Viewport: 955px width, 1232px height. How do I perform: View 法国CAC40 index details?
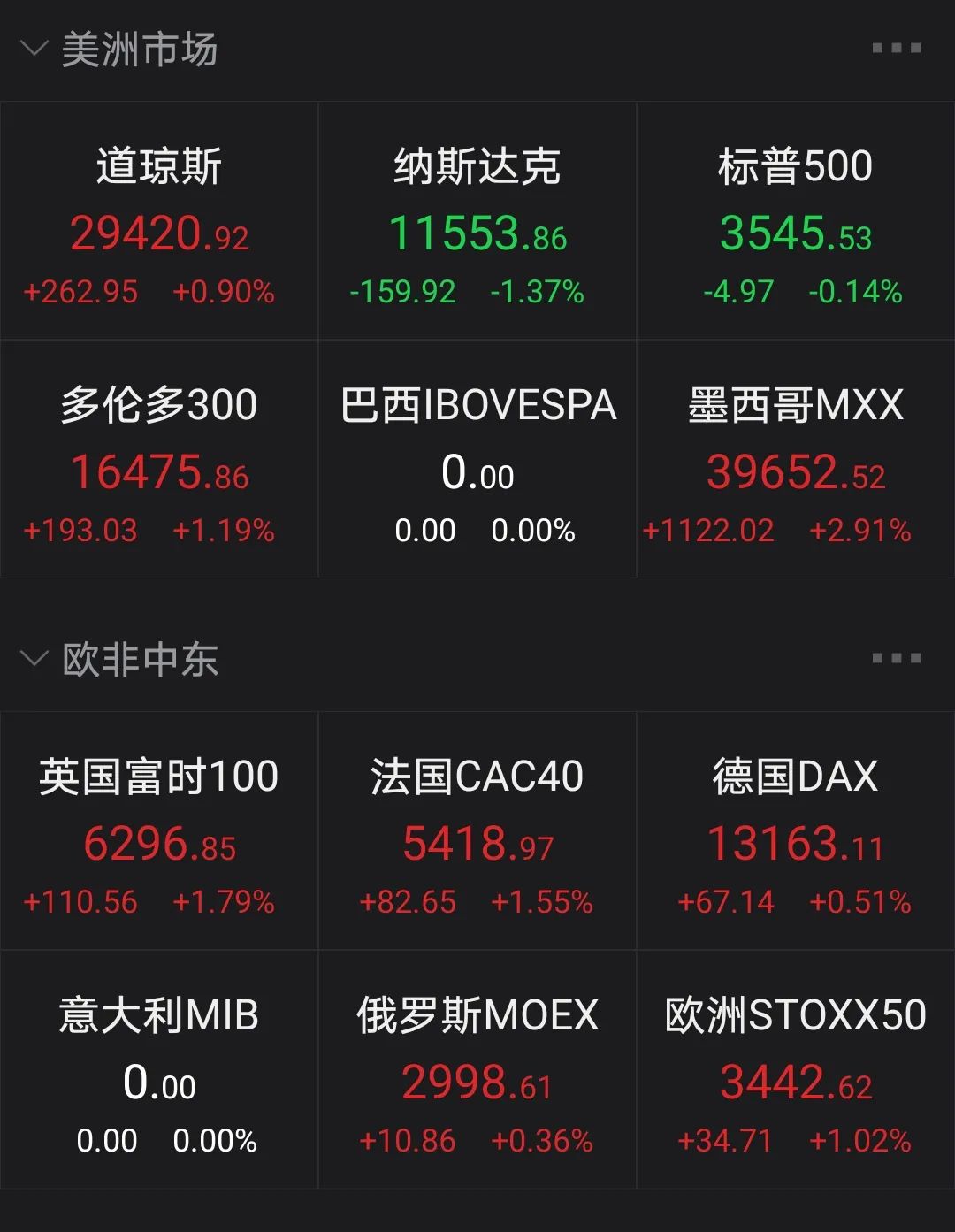[x=477, y=831]
